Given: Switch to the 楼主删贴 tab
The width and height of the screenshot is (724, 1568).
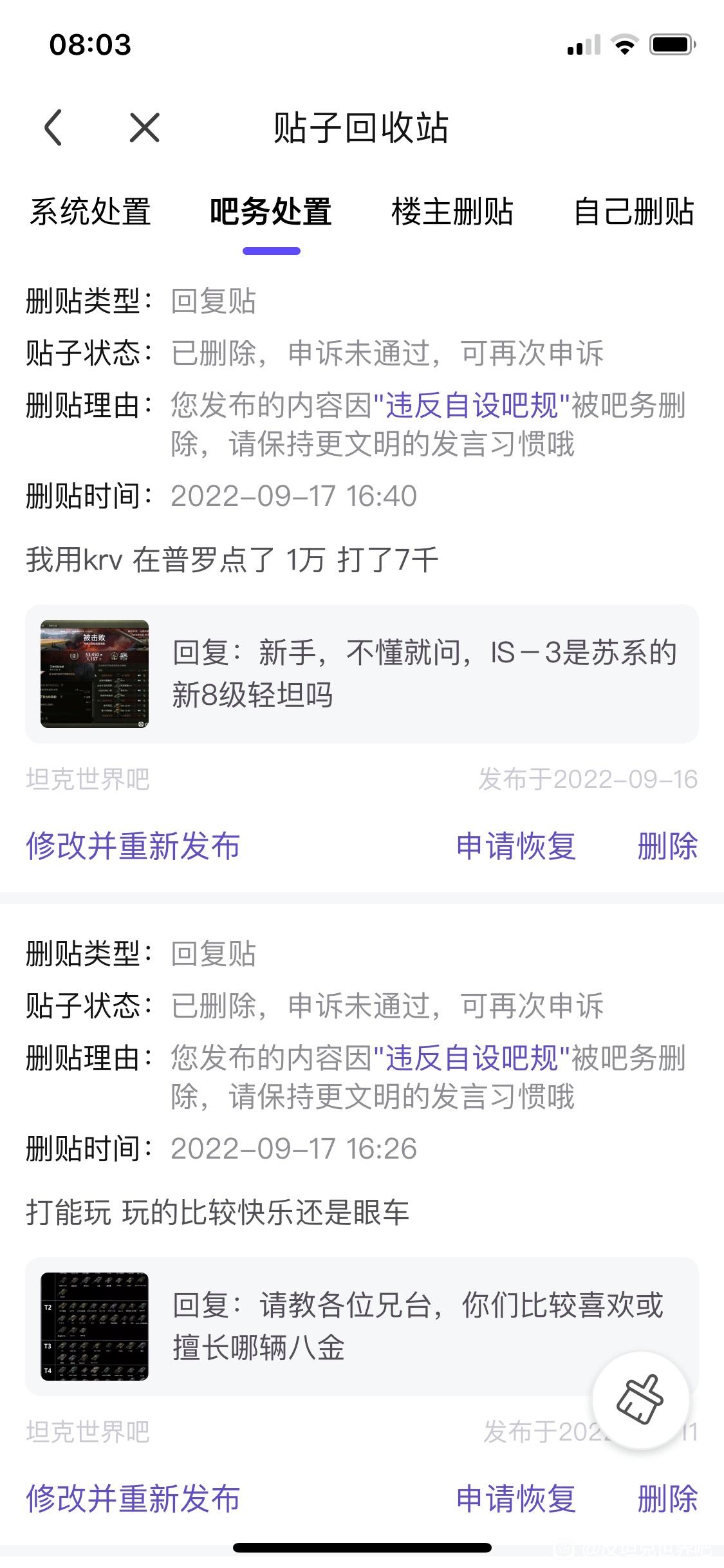Looking at the screenshot, I should tap(452, 212).
